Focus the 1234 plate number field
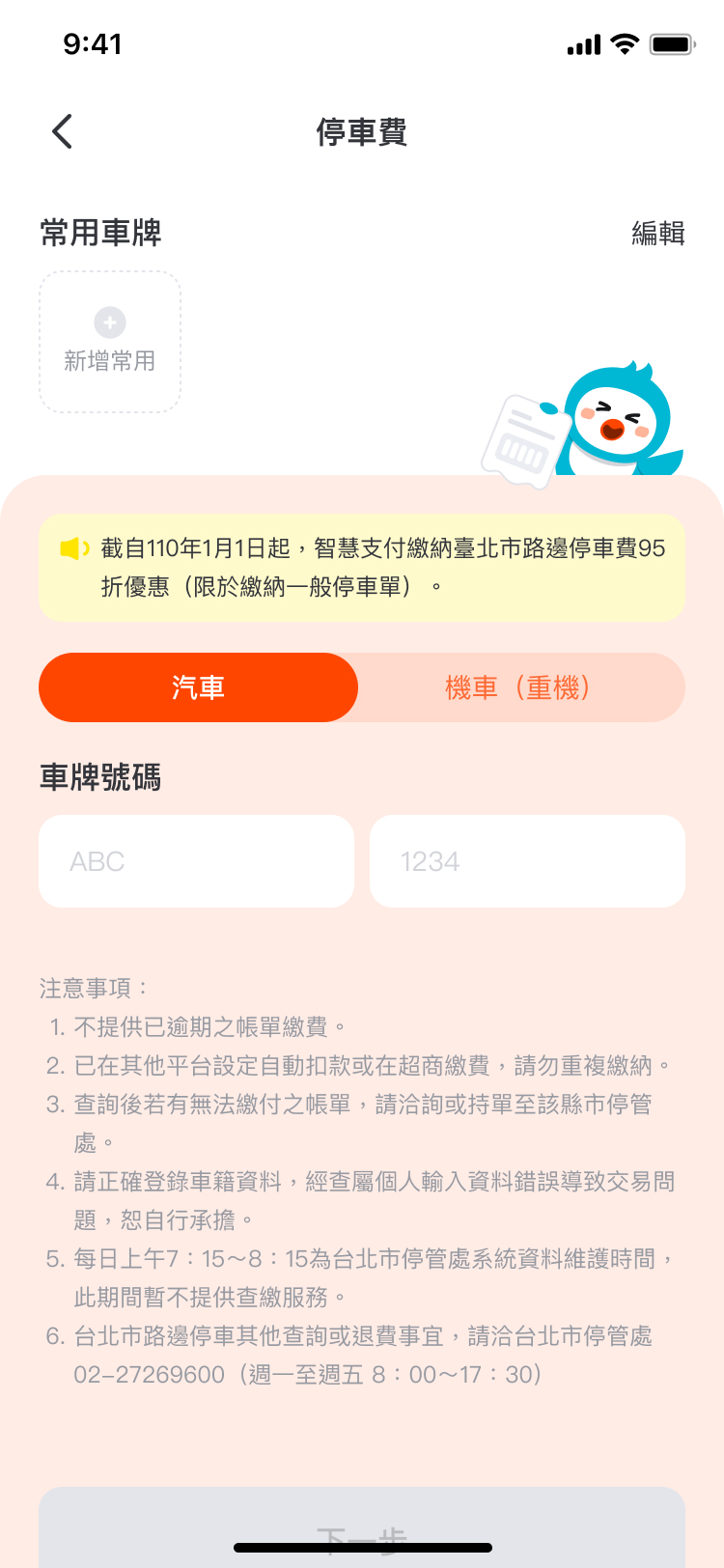This screenshot has width=724, height=1568. click(527, 861)
